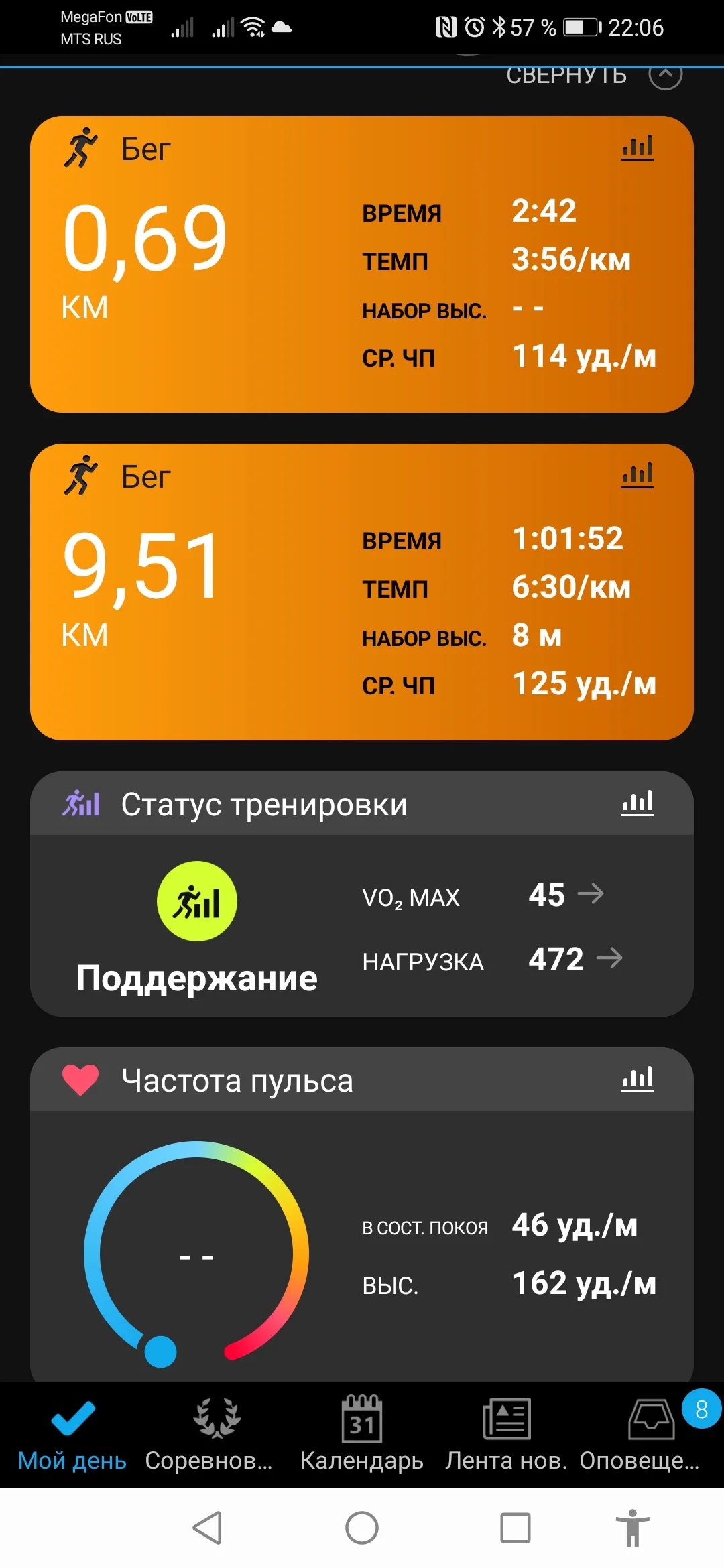The width and height of the screenshot is (724, 1568).
Task: Open the Частота пульса card
Action: click(362, 1214)
